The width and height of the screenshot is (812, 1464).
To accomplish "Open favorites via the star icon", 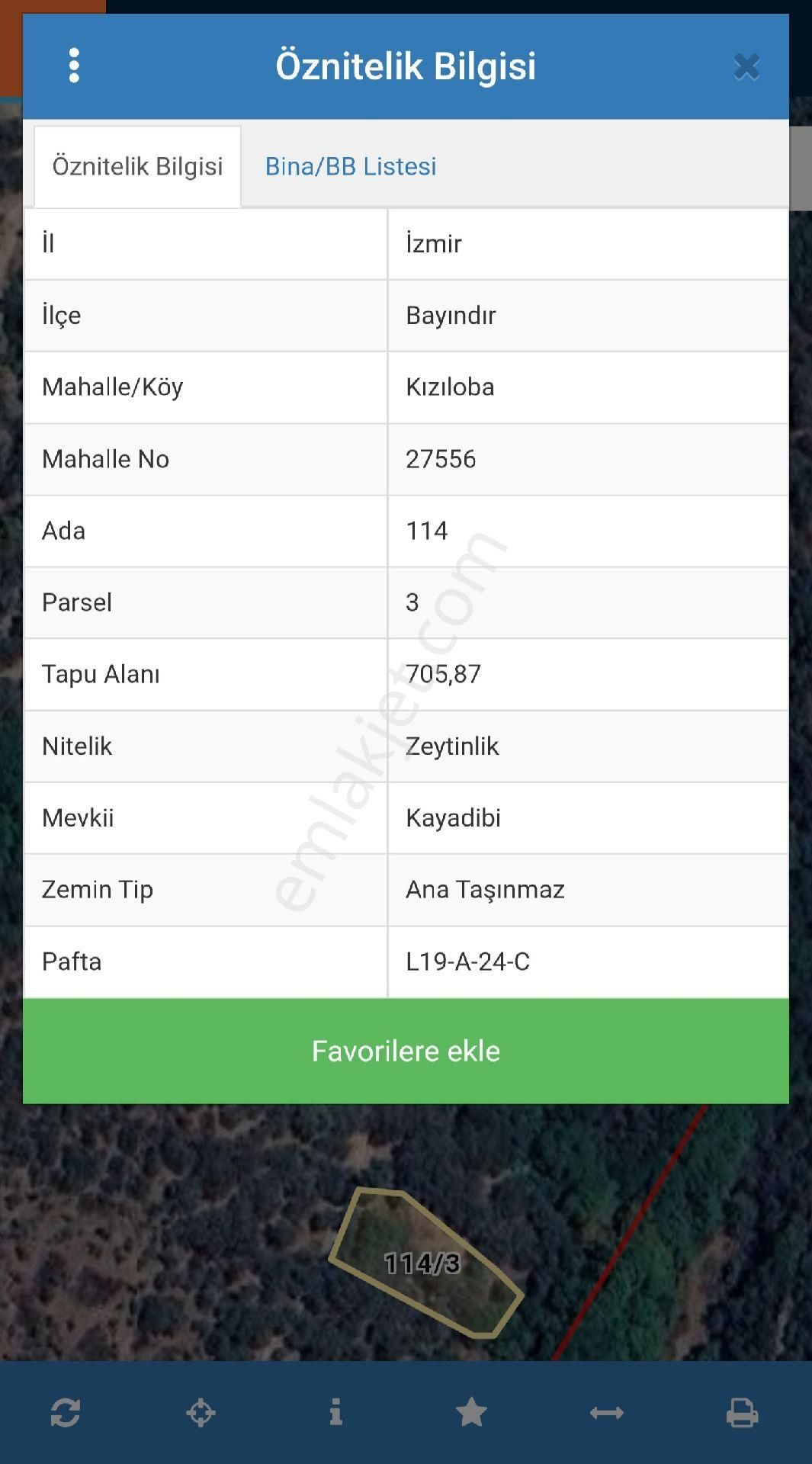I will (471, 1412).
